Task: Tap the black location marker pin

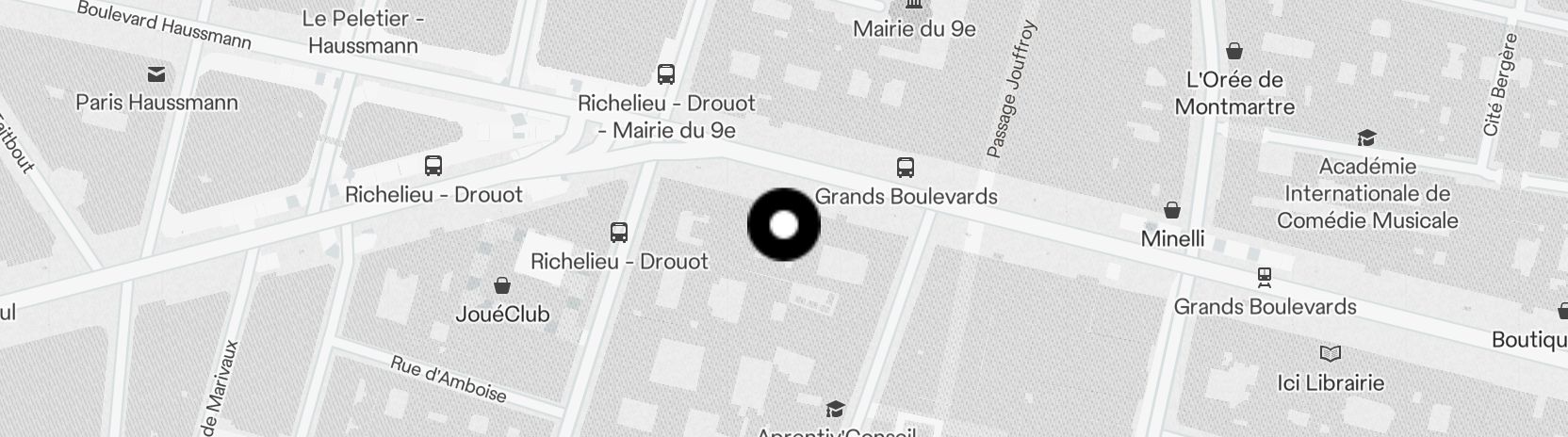Action: coord(784,225)
